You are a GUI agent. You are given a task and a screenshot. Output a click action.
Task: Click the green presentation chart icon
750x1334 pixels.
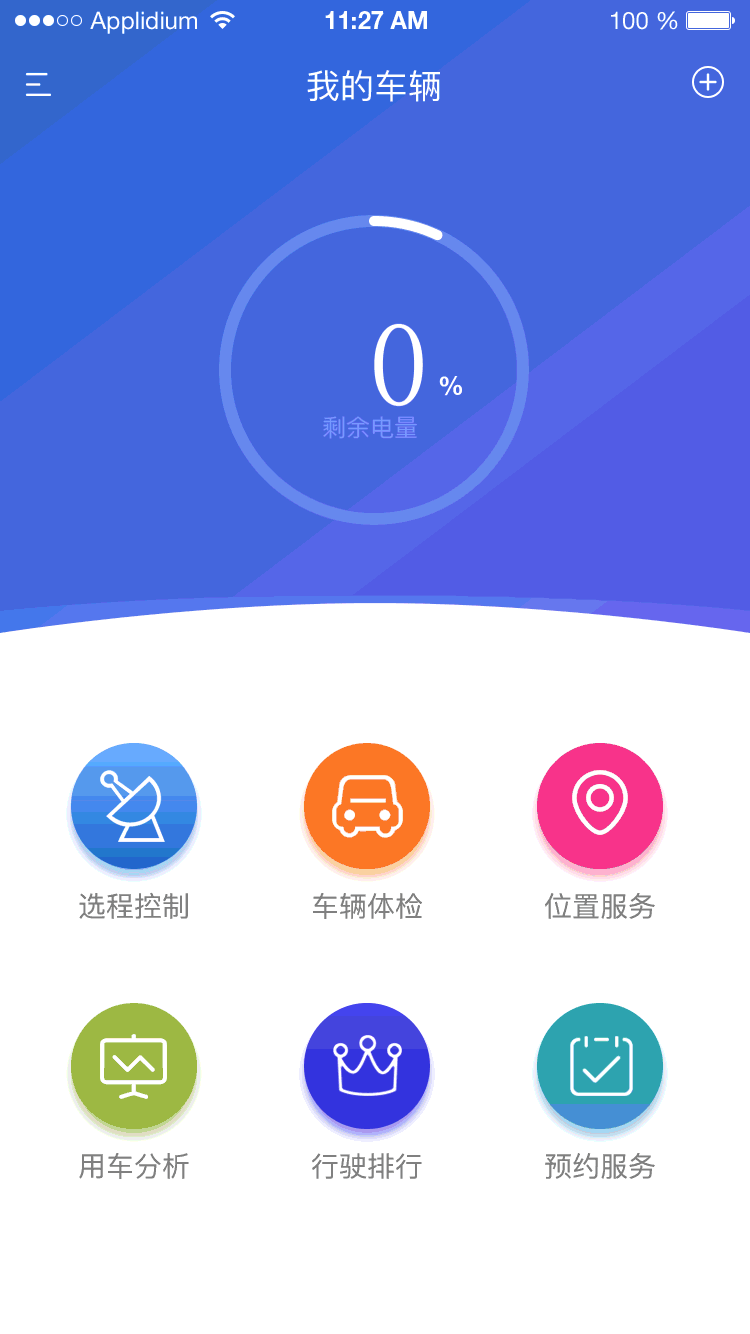(133, 1066)
